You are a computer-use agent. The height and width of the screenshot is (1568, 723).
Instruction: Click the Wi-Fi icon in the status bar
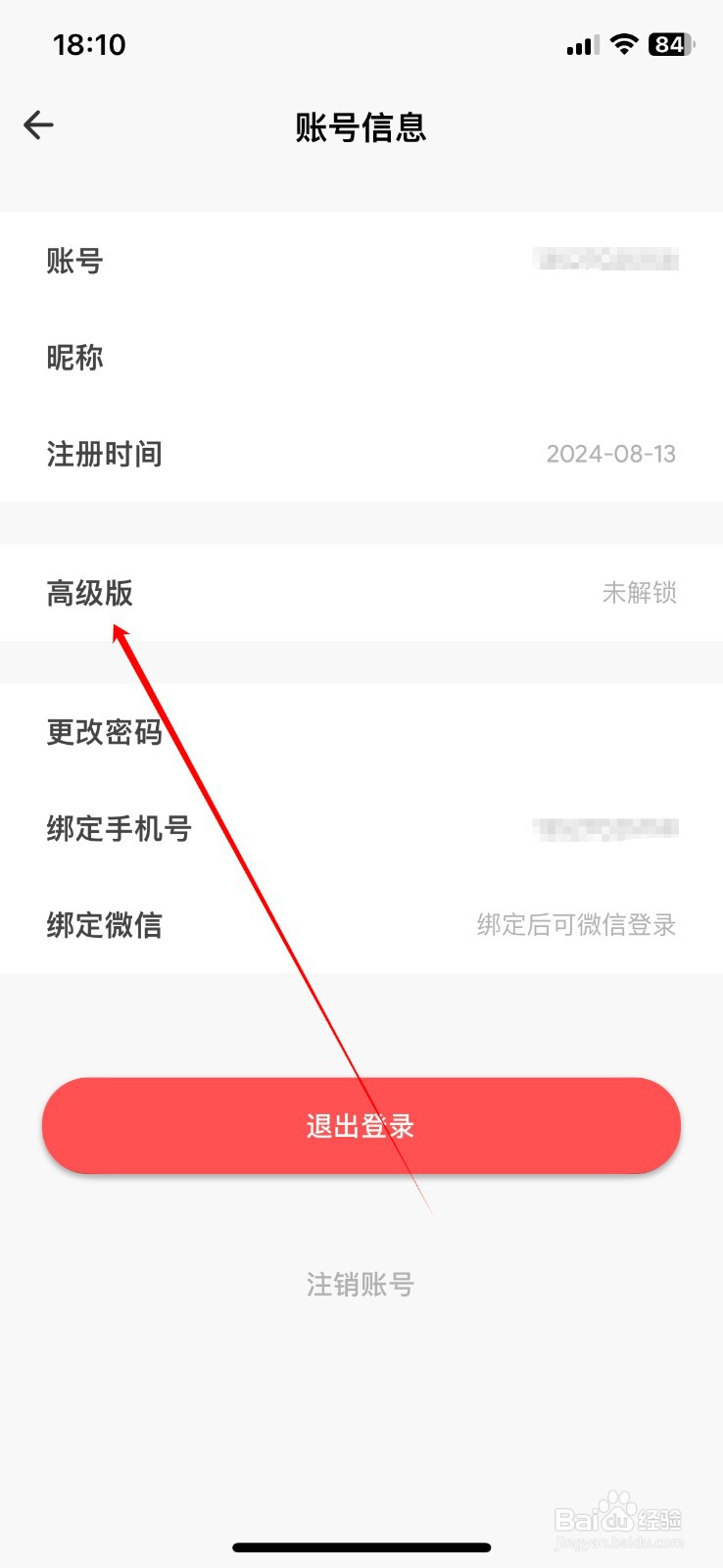(x=623, y=44)
